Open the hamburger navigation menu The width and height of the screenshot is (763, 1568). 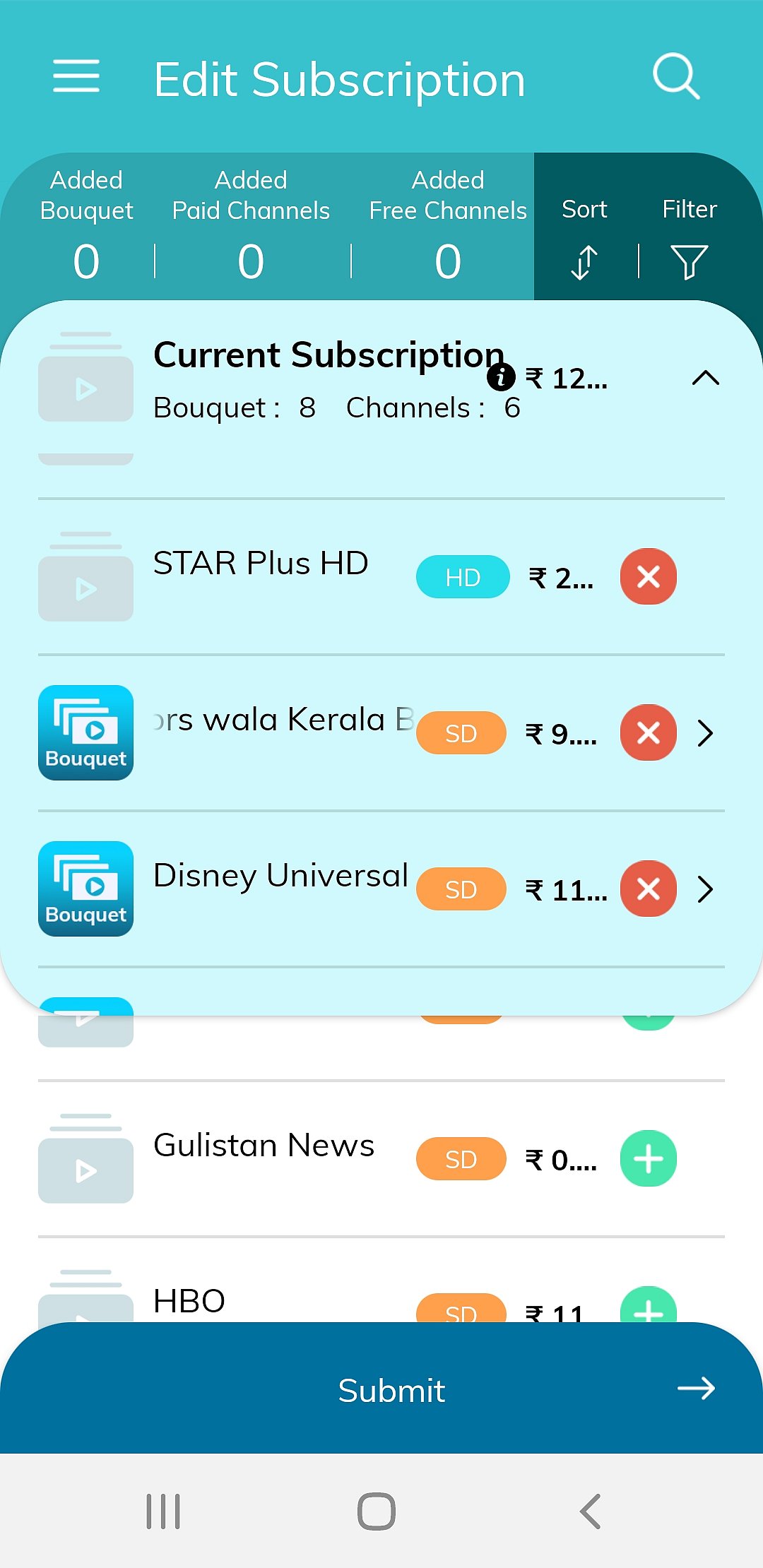pyautogui.click(x=76, y=76)
